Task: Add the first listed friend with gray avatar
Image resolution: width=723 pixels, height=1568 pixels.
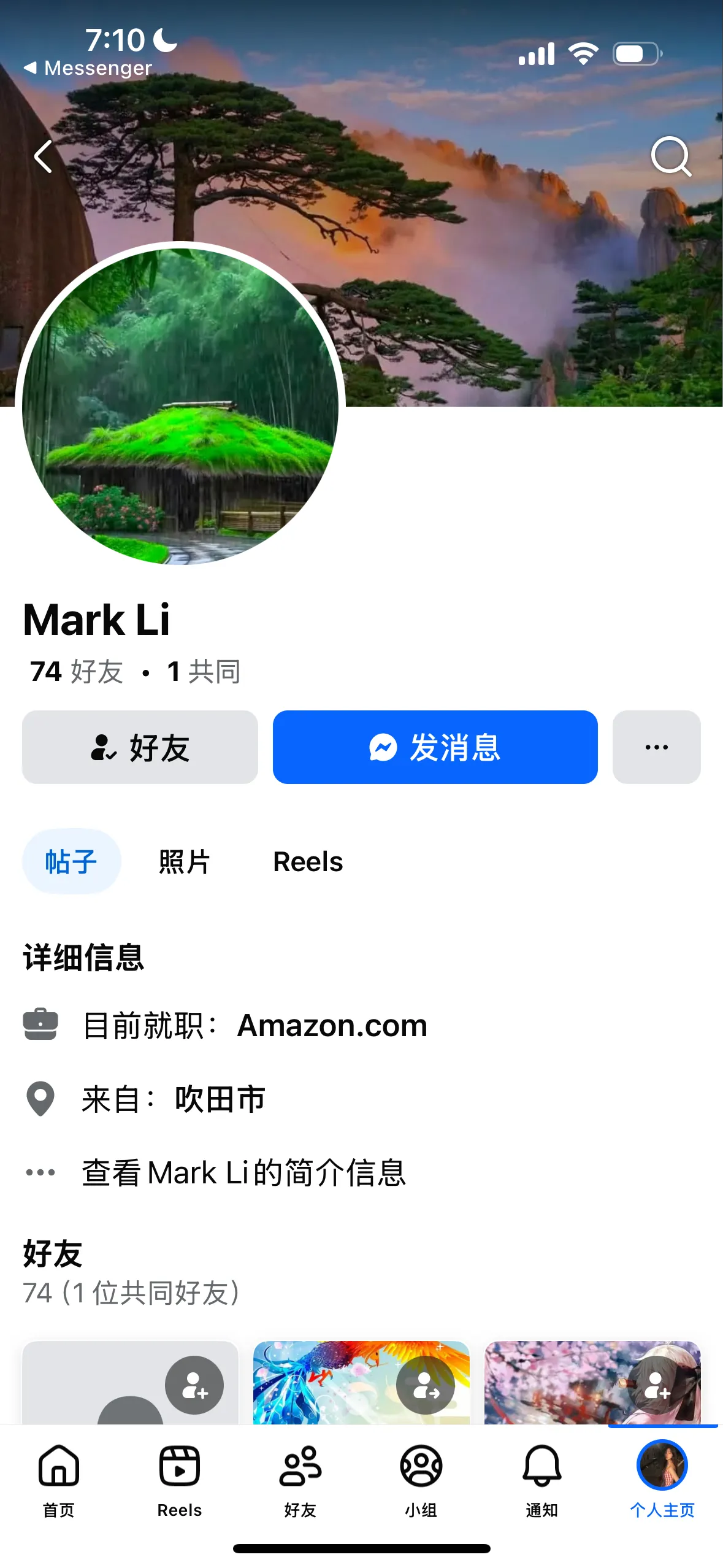Action: pos(194,1385)
